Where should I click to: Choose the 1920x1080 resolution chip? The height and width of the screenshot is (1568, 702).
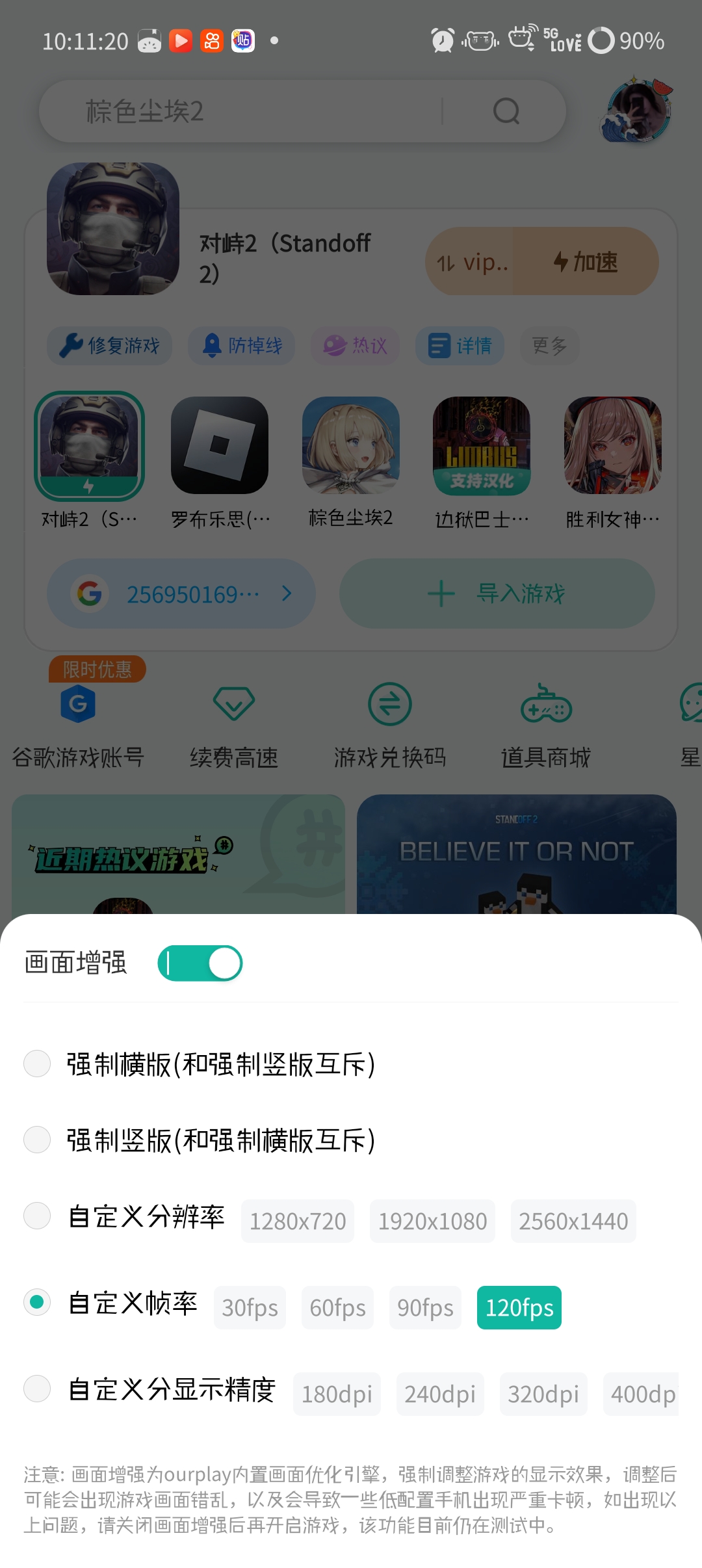pos(432,1221)
